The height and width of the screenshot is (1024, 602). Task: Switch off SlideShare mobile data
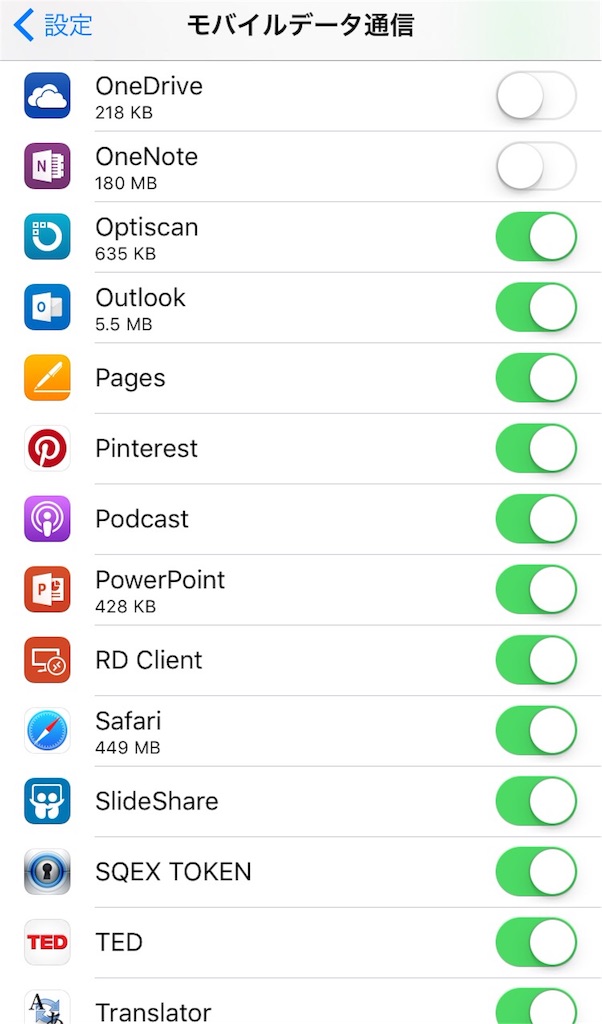536,801
